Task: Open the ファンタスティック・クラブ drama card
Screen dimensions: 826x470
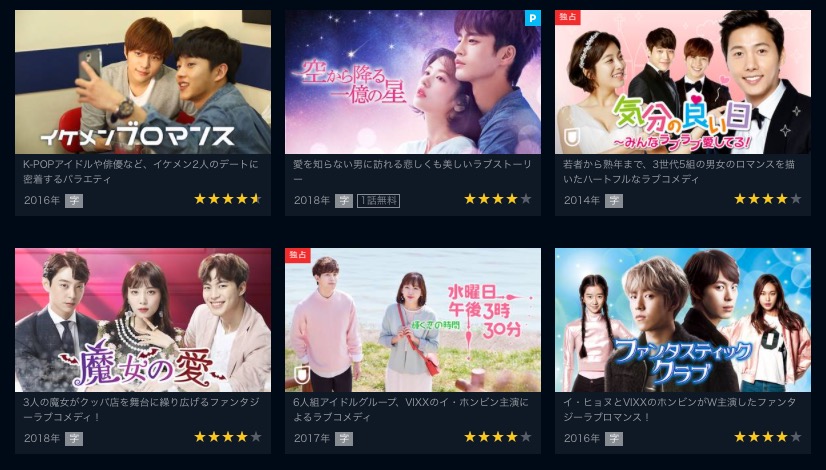Action: pyautogui.click(x=682, y=320)
